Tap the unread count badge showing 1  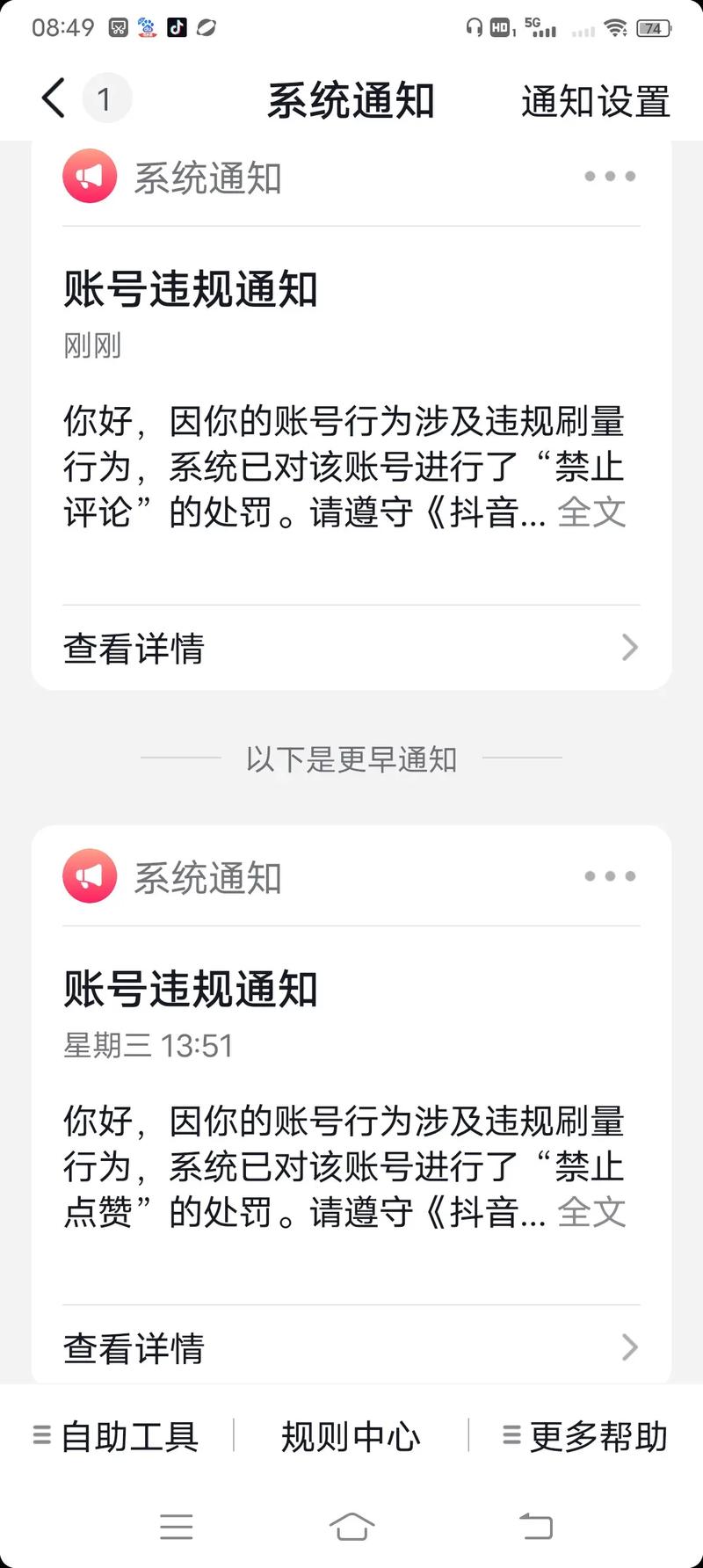(x=105, y=98)
